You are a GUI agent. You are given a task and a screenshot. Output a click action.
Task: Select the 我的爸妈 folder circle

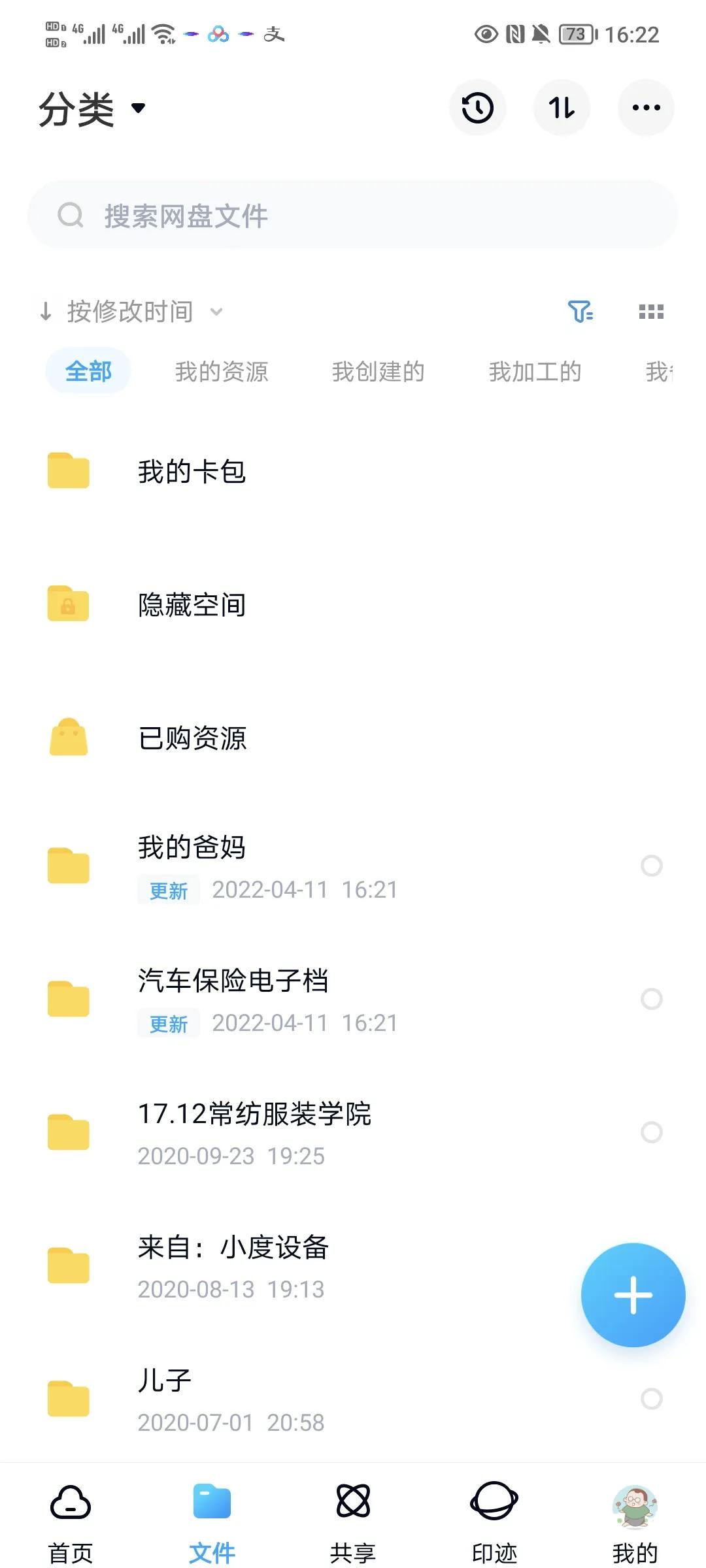click(x=650, y=866)
